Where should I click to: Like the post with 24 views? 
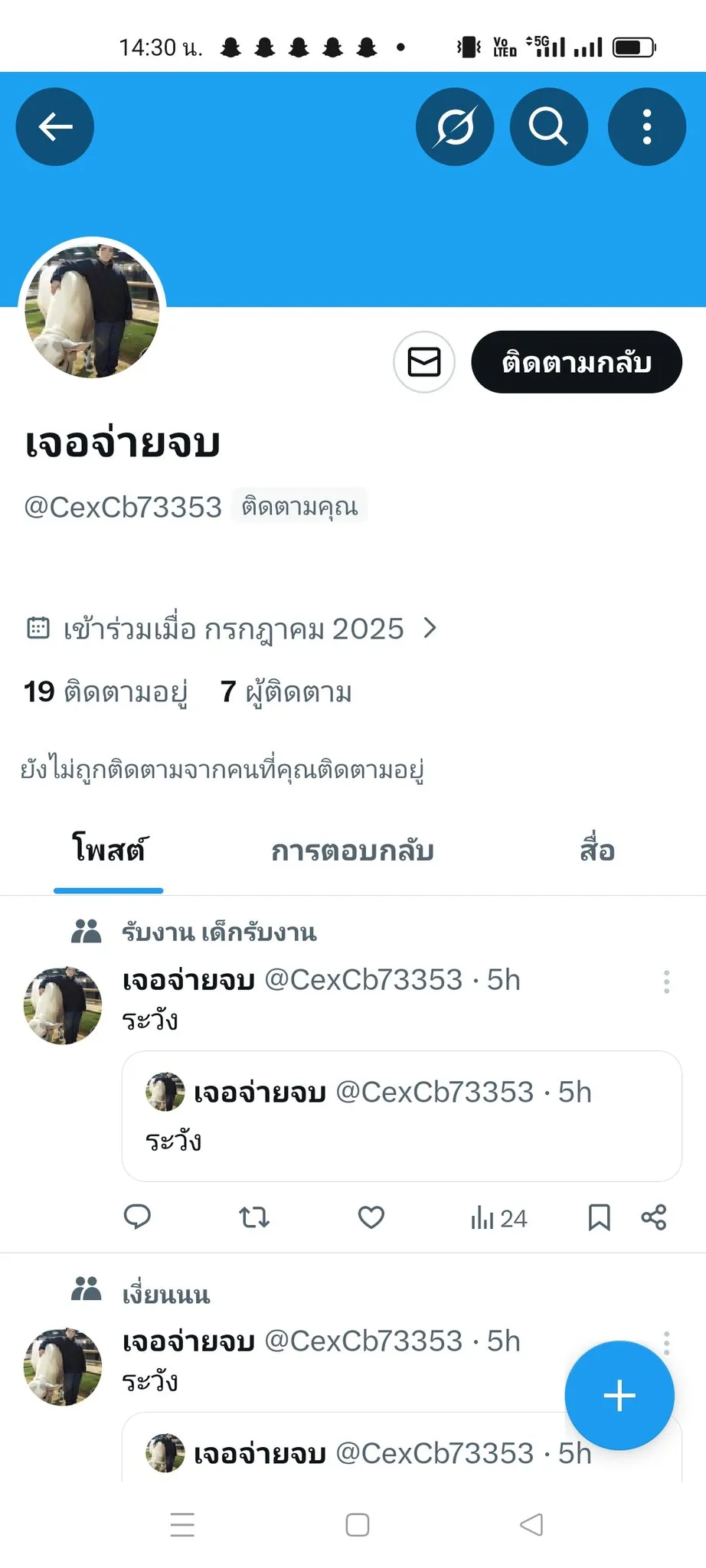pyautogui.click(x=371, y=1217)
